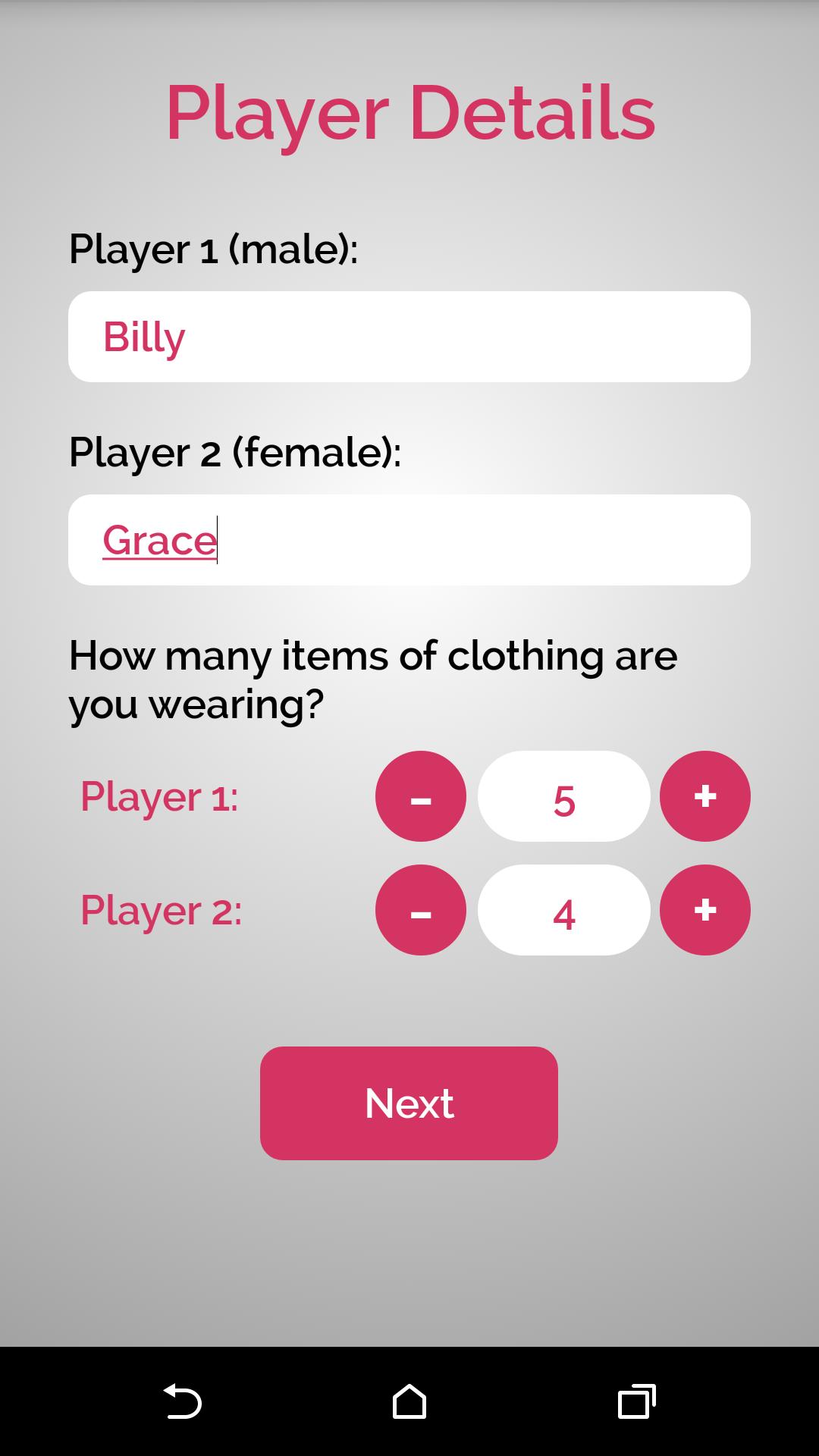Viewport: 819px width, 1456px height.
Task: Continue with the Next button
Action: click(409, 1103)
